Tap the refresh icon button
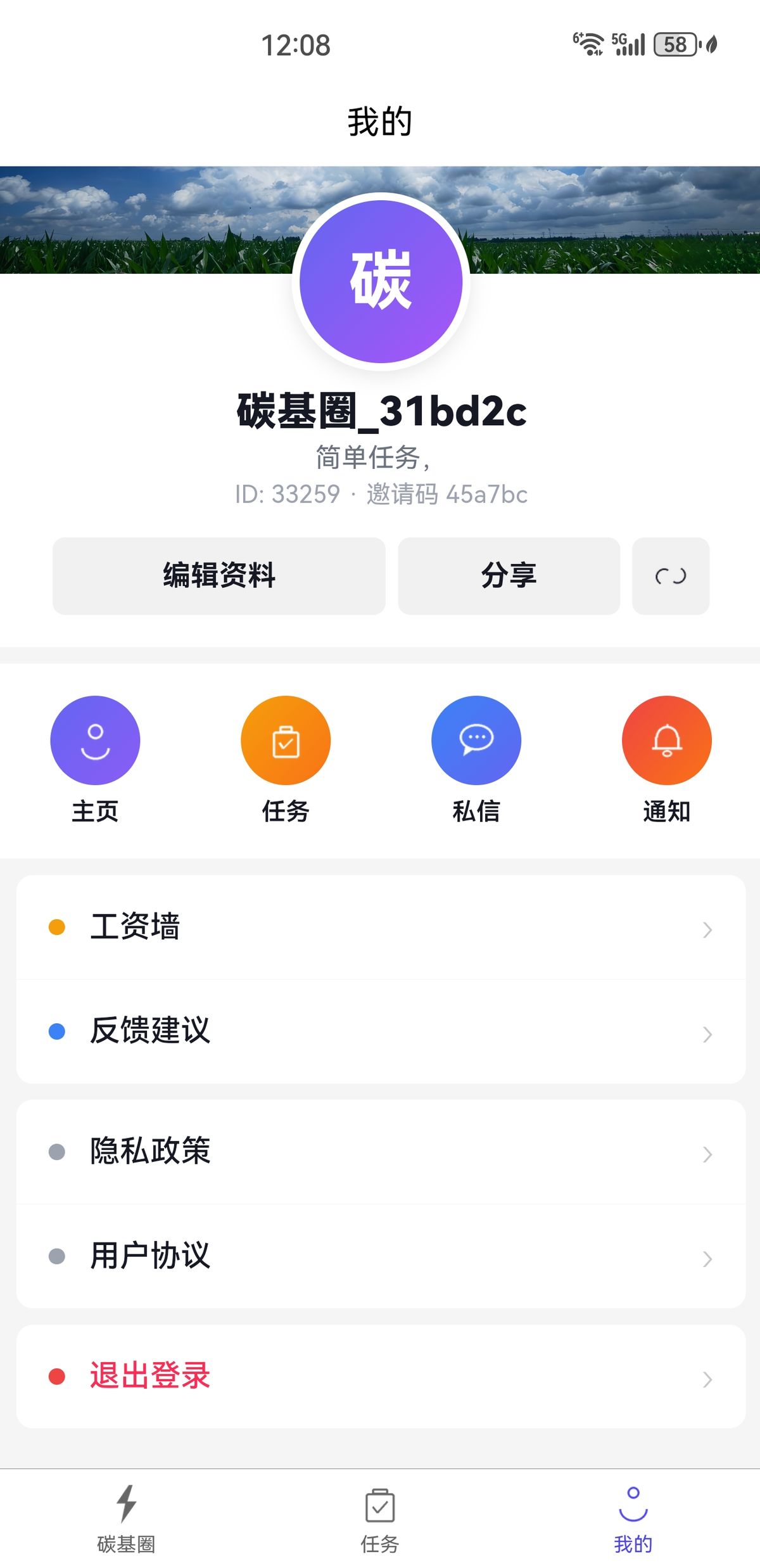This screenshot has height=1568, width=760. point(671,575)
